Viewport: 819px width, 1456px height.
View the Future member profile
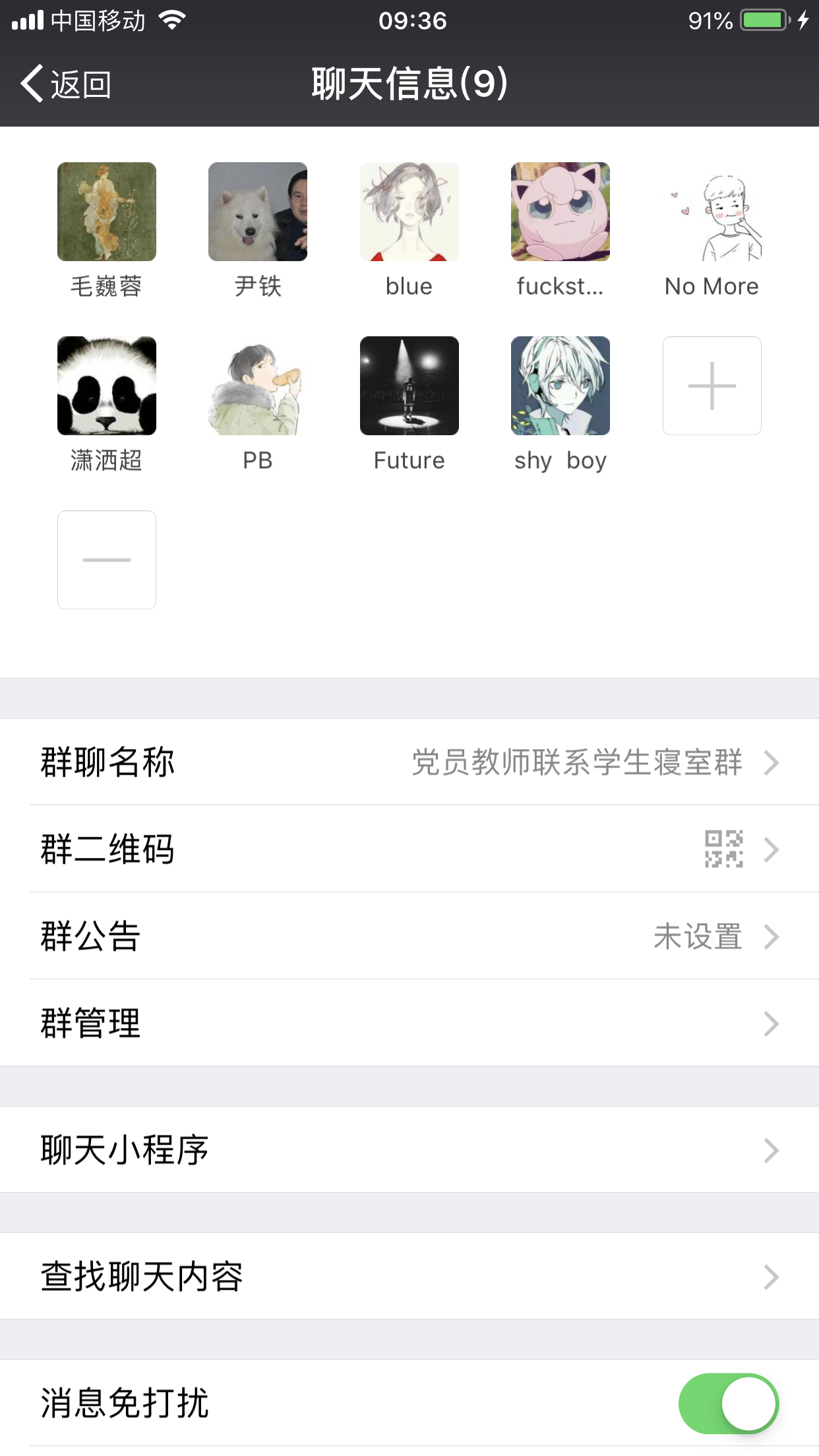pyautogui.click(x=409, y=386)
